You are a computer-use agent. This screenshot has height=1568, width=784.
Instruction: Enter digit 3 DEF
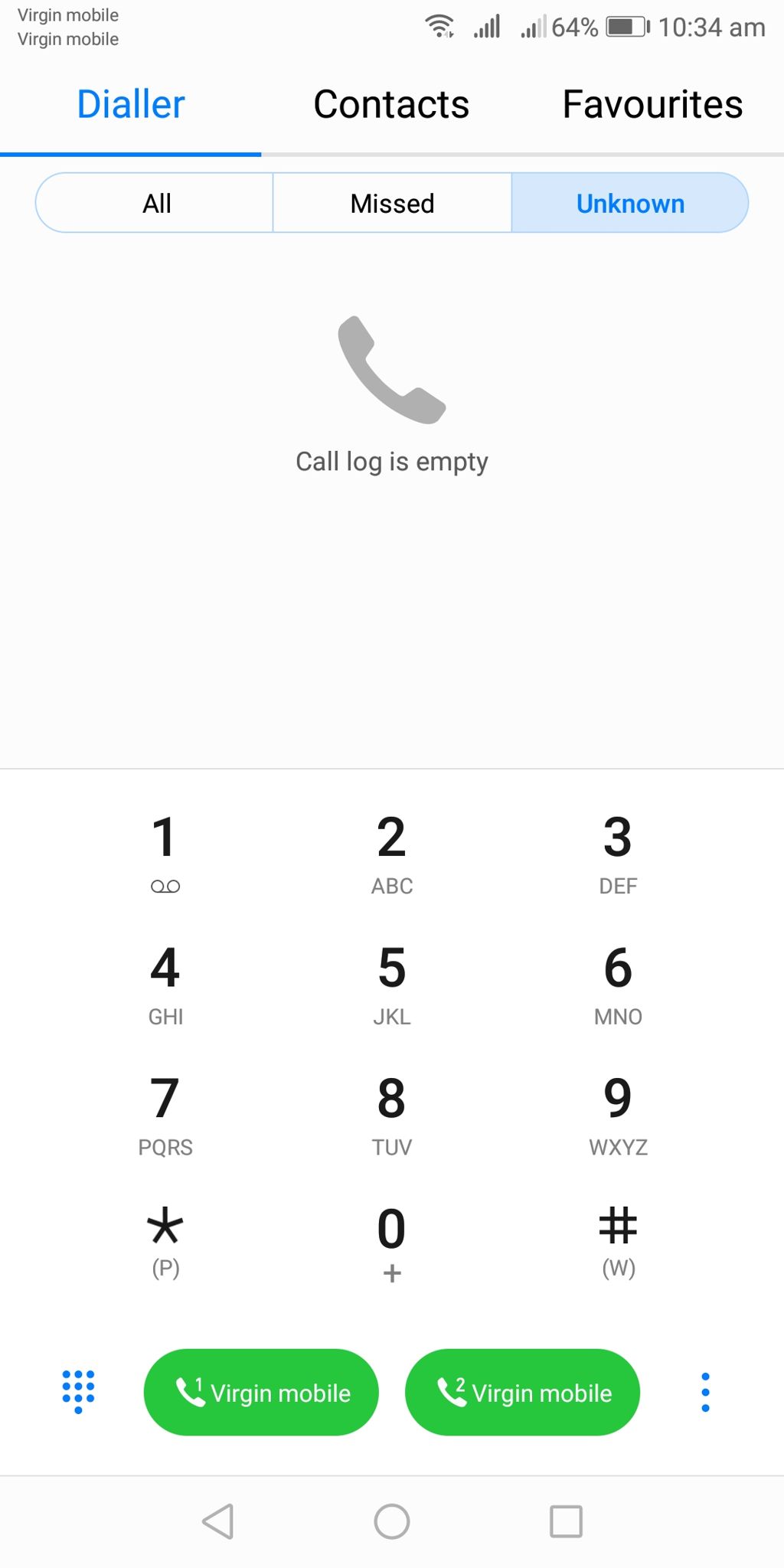point(618,851)
